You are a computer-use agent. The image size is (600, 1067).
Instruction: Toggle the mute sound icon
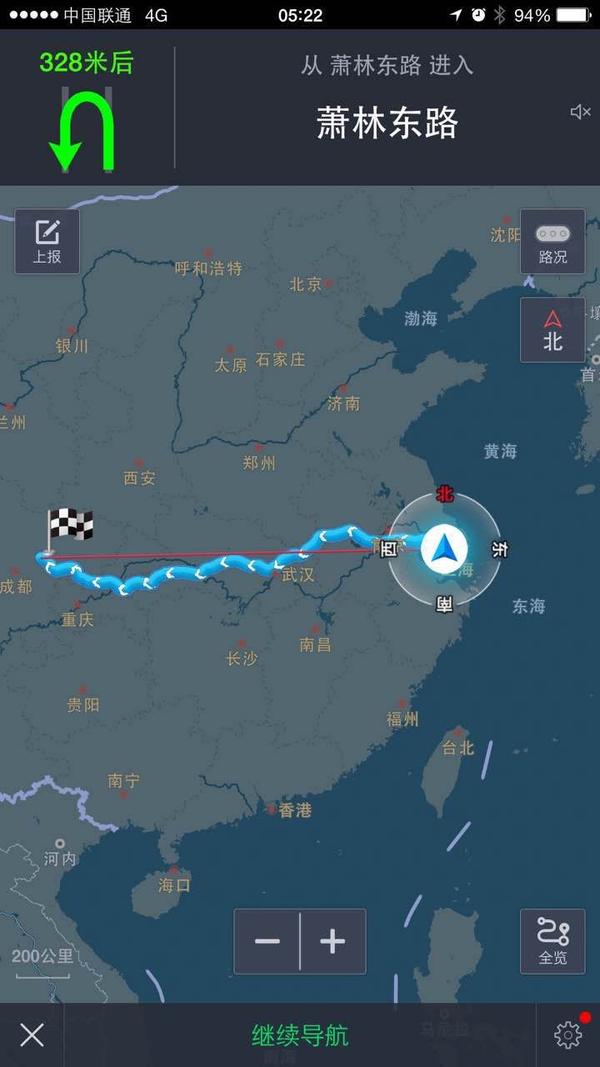tap(580, 112)
